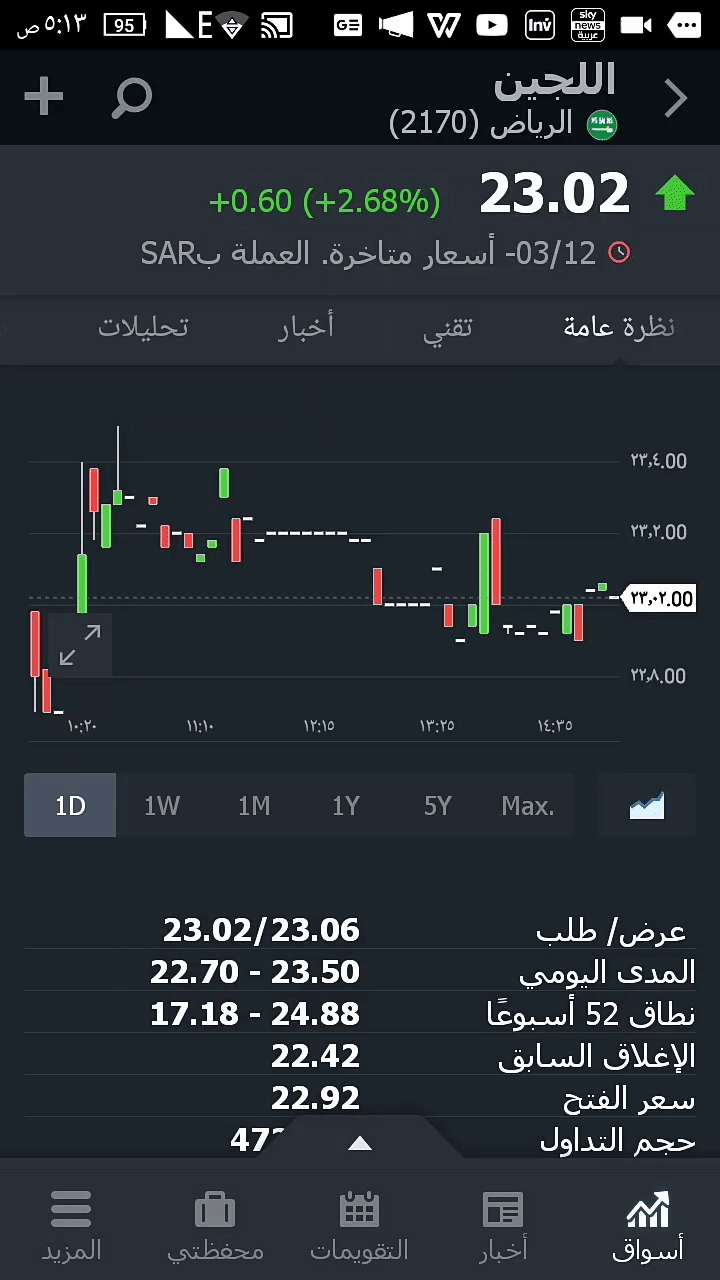The width and height of the screenshot is (720, 1280).
Task: Go to the محفظتي portfolio tab
Action: (215, 1225)
